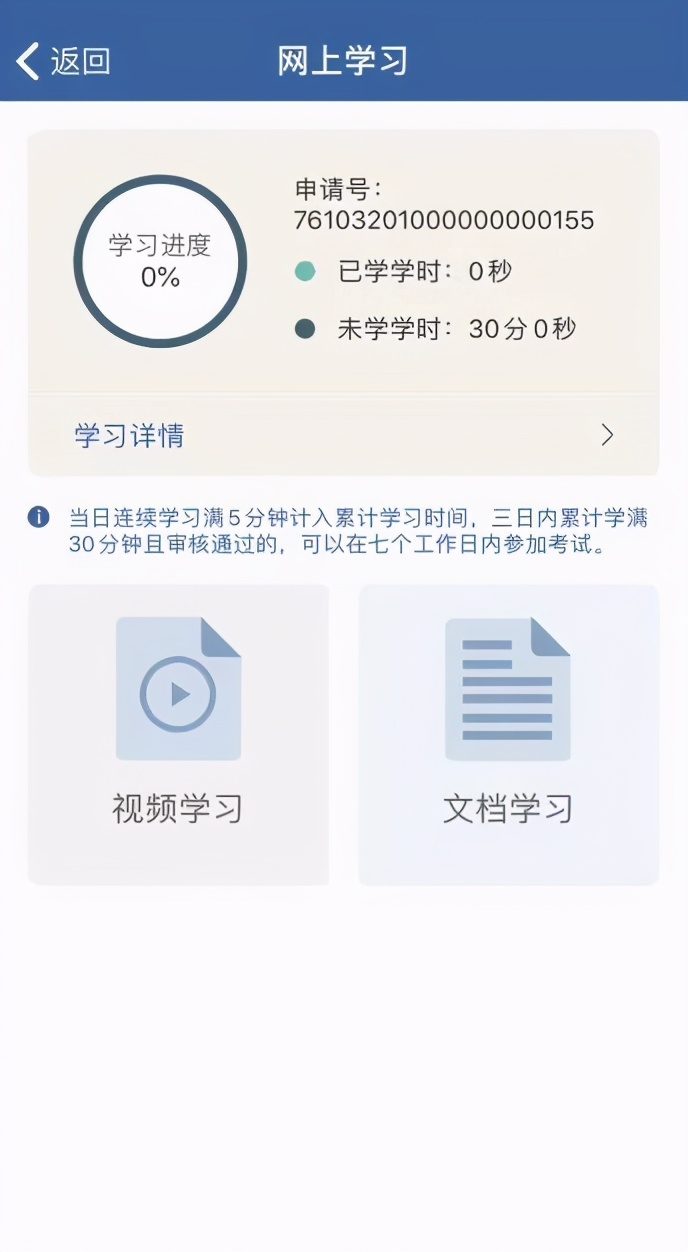Go back using the 返回 button
This screenshot has width=688, height=1252.
62,61
